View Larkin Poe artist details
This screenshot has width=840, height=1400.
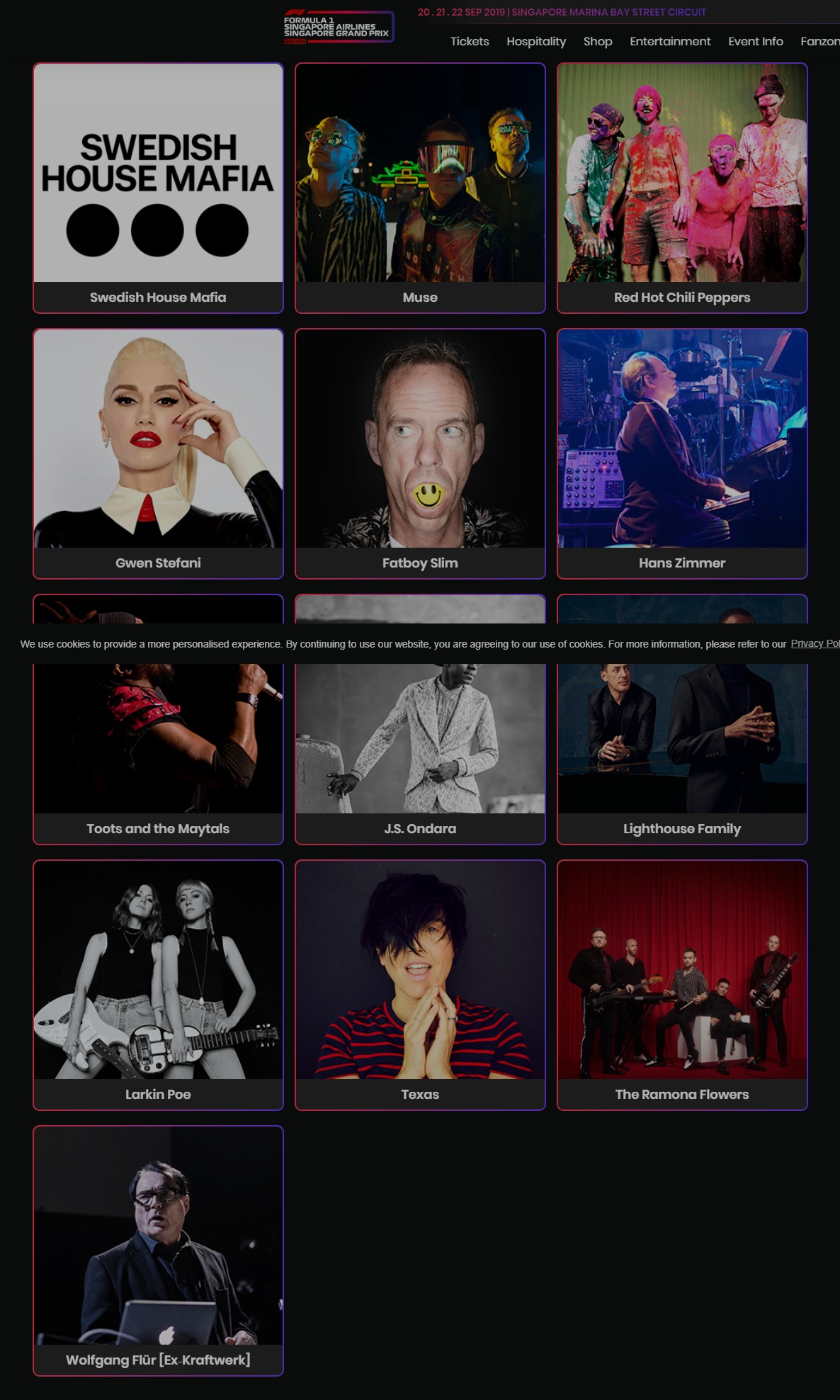click(158, 985)
